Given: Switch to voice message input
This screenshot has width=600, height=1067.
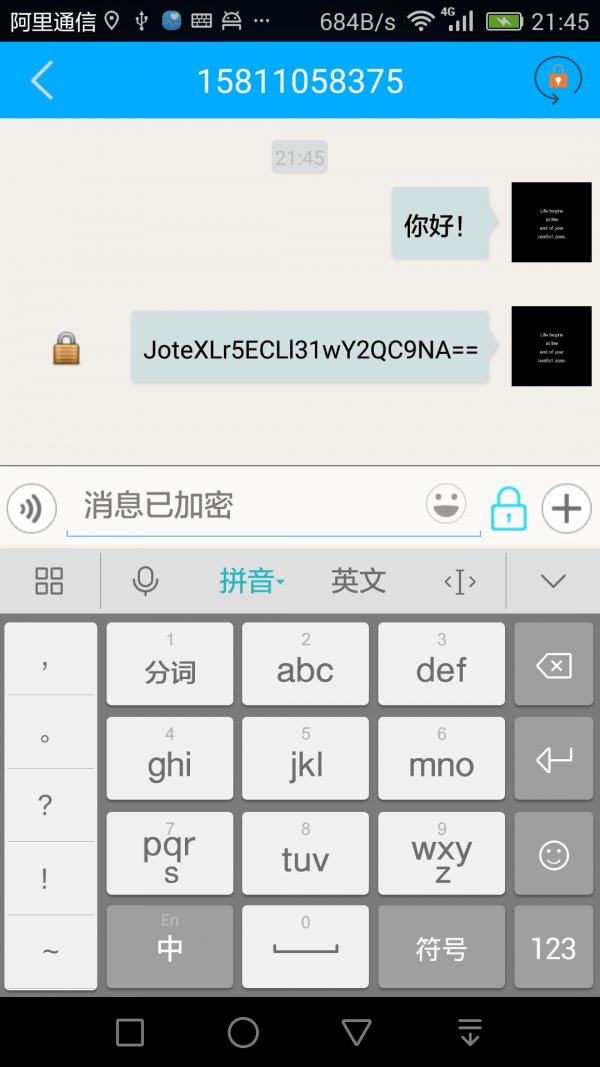Looking at the screenshot, I should [31, 509].
